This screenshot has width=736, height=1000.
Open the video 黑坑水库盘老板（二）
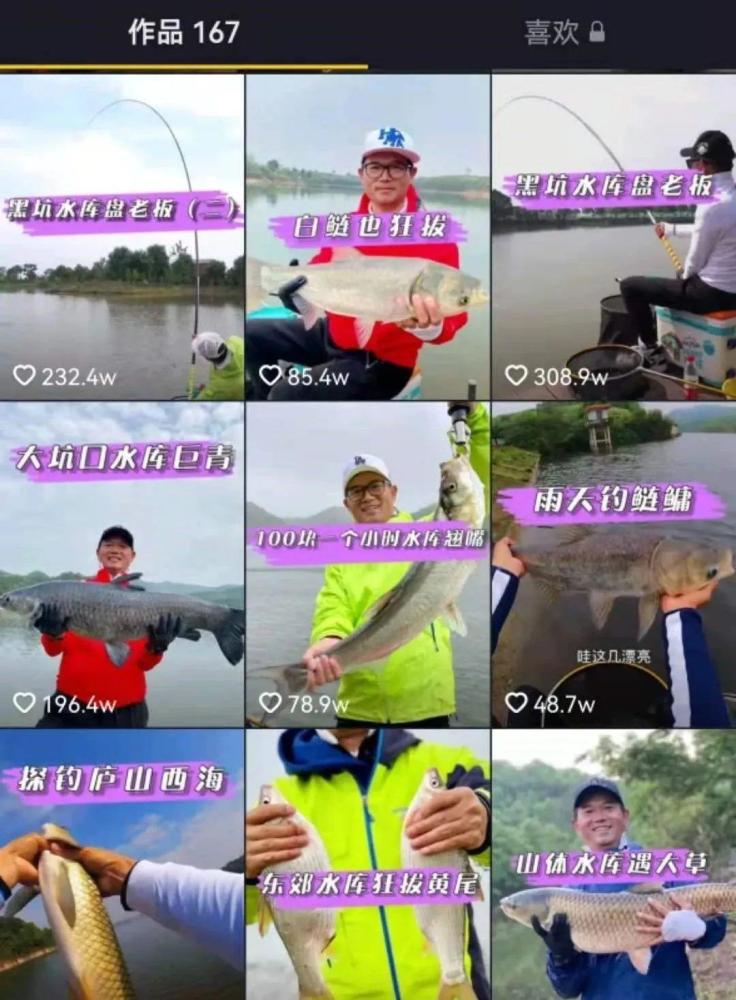[121, 237]
